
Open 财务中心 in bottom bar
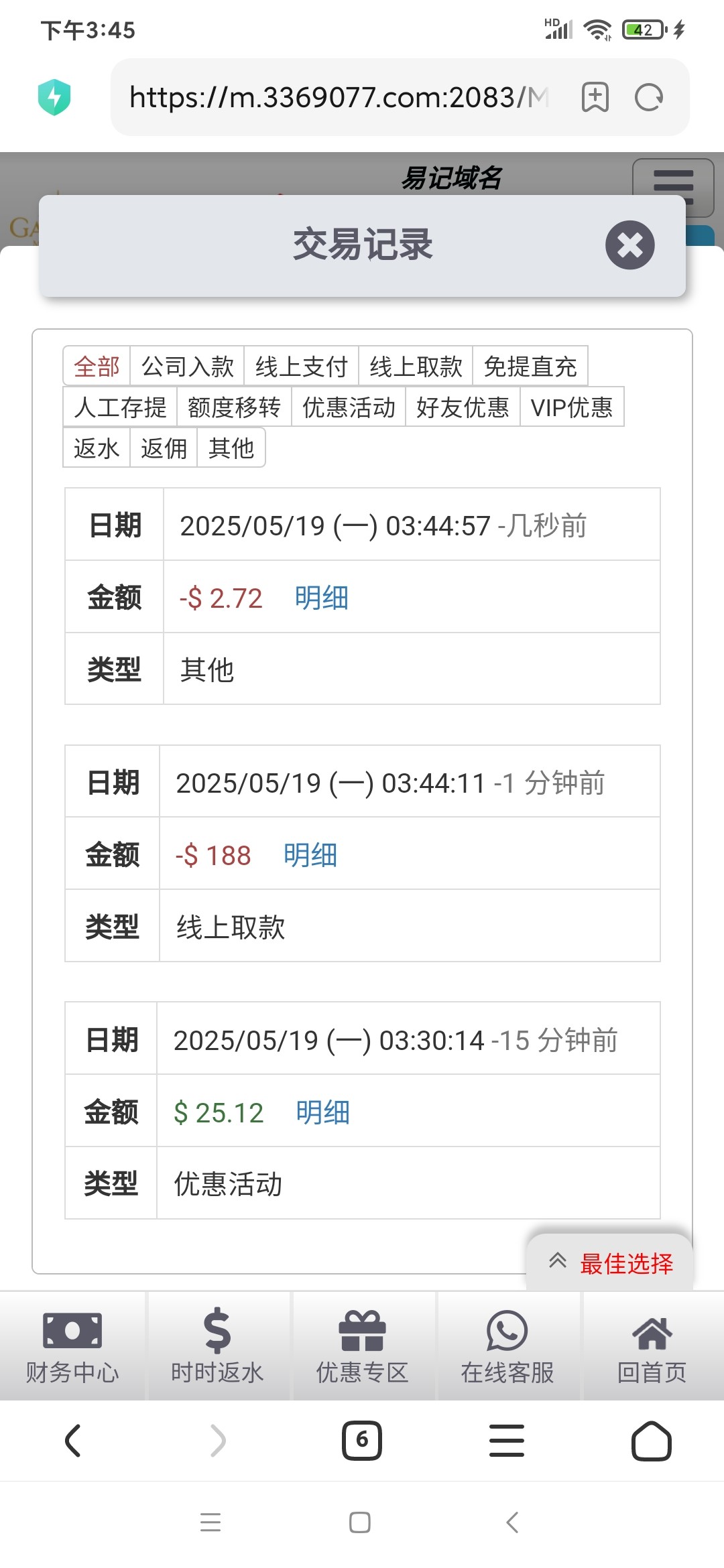coord(72,1347)
